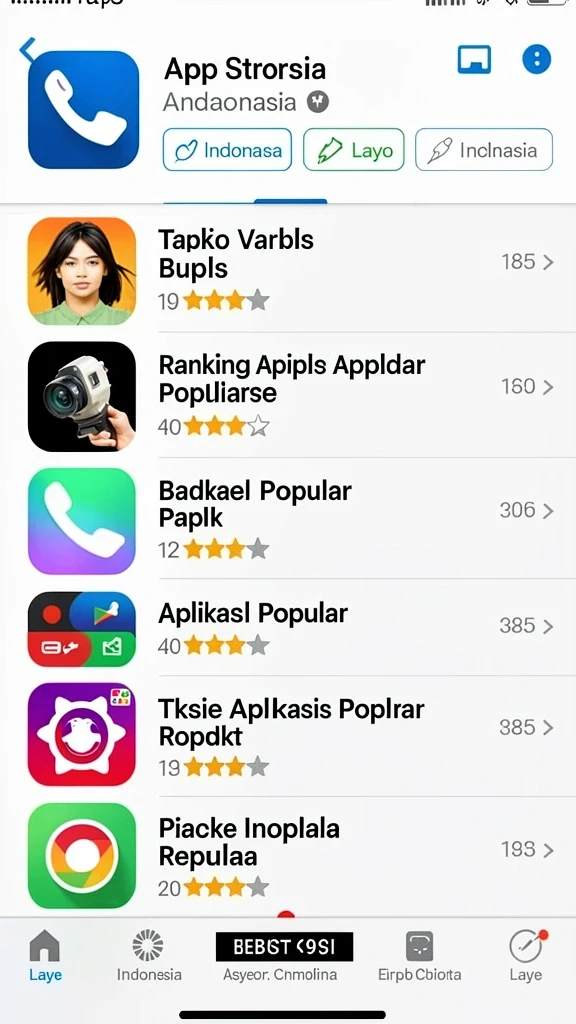Select the Indonasa chip
576x1024 pixels.
tap(227, 150)
